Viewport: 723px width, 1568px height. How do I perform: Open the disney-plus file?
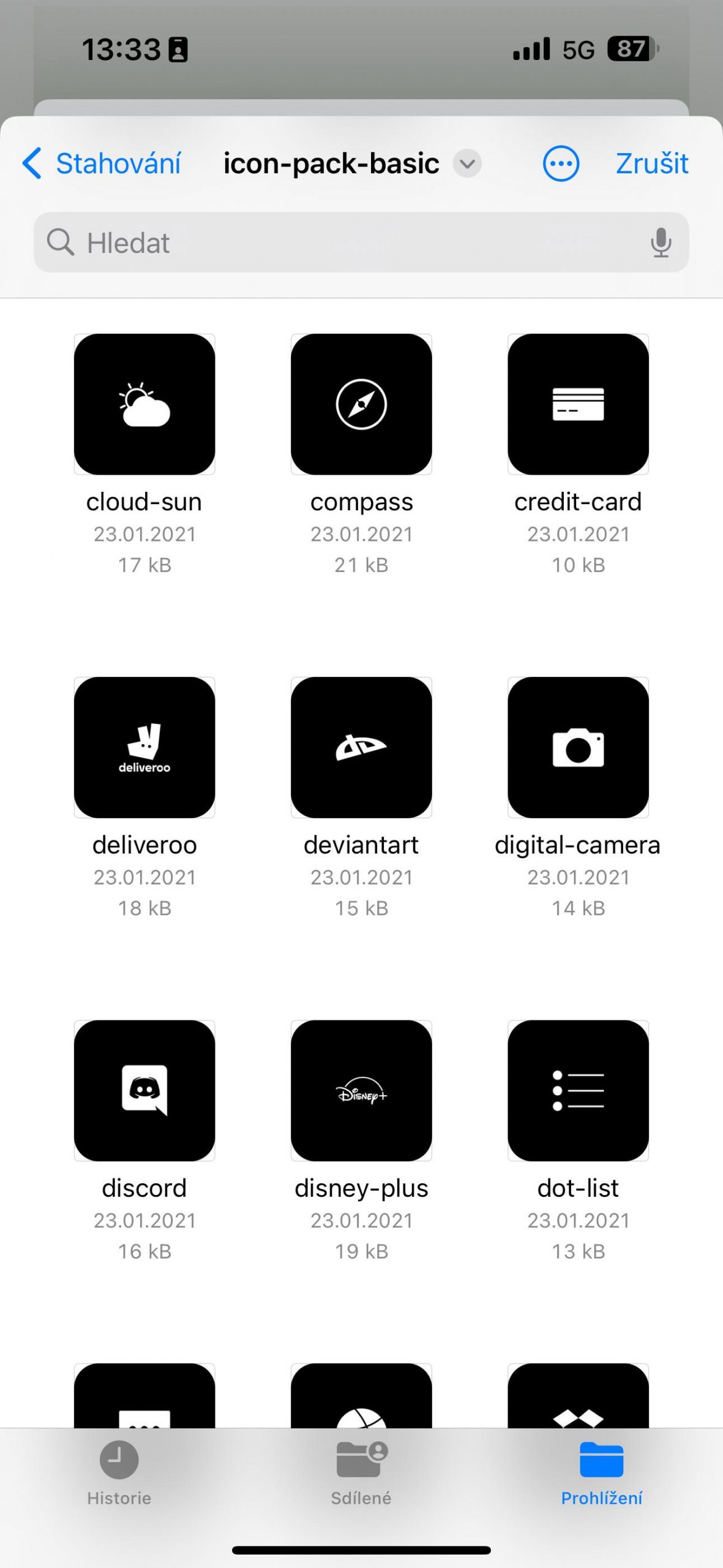click(361, 1090)
